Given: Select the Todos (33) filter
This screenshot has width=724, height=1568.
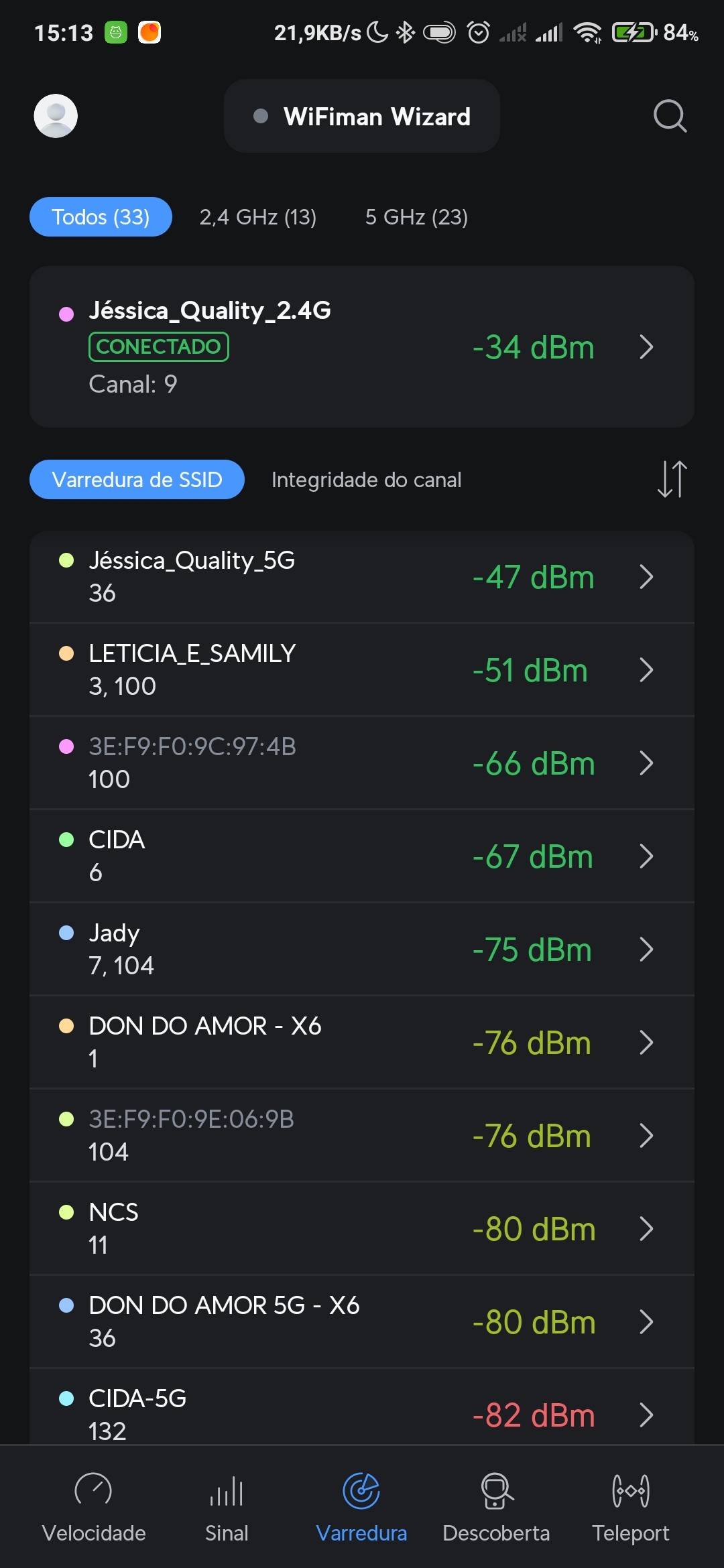Looking at the screenshot, I should [x=101, y=217].
